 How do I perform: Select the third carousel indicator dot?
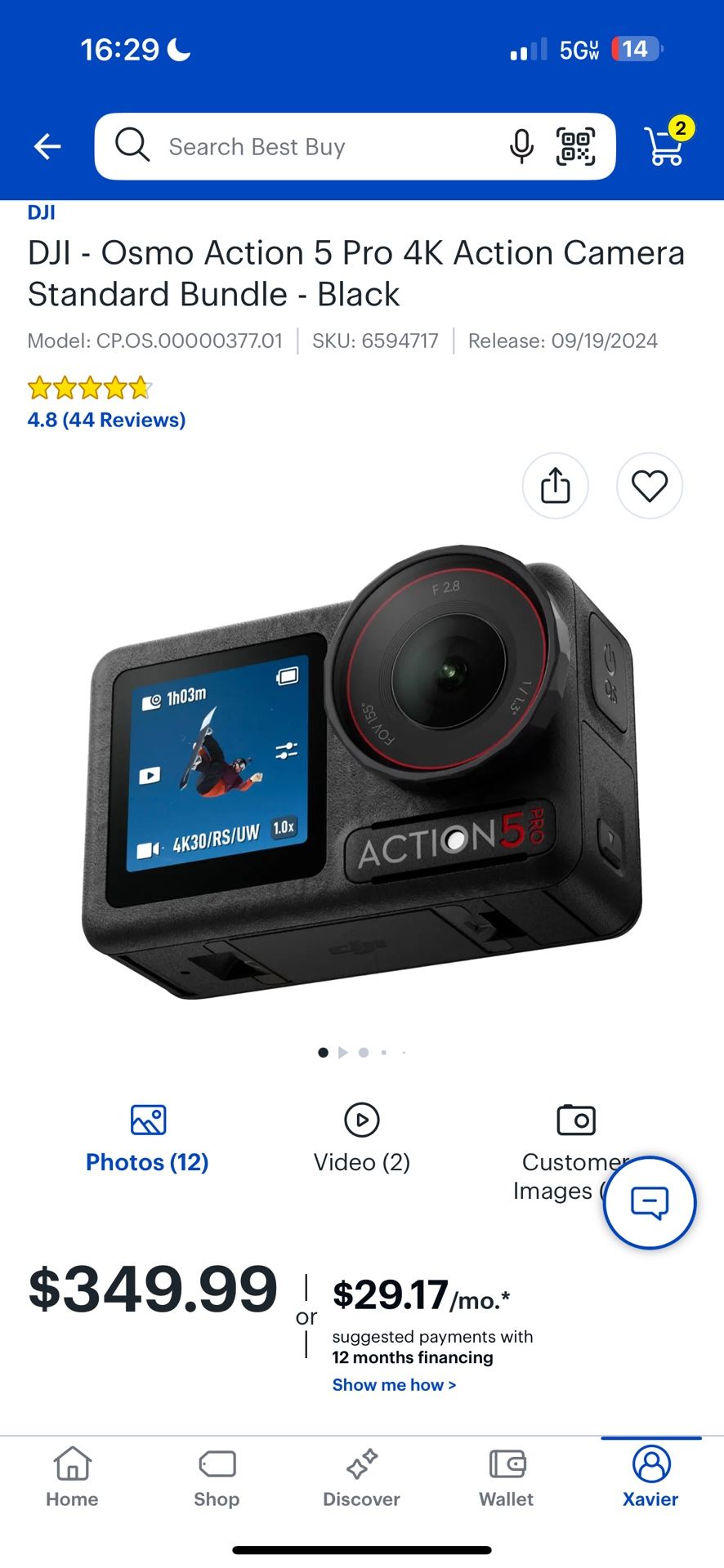[363, 1053]
